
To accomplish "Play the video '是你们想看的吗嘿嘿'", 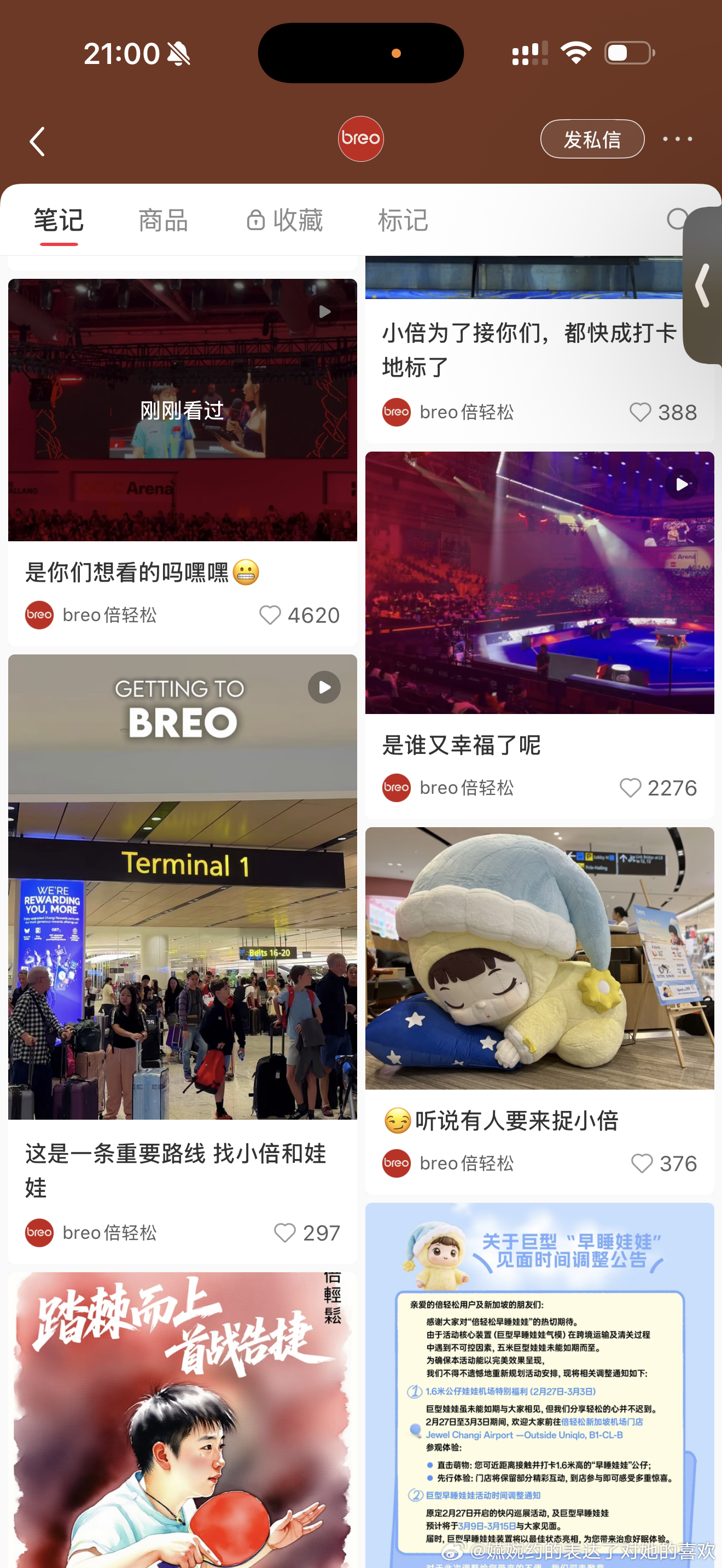I will [x=324, y=312].
